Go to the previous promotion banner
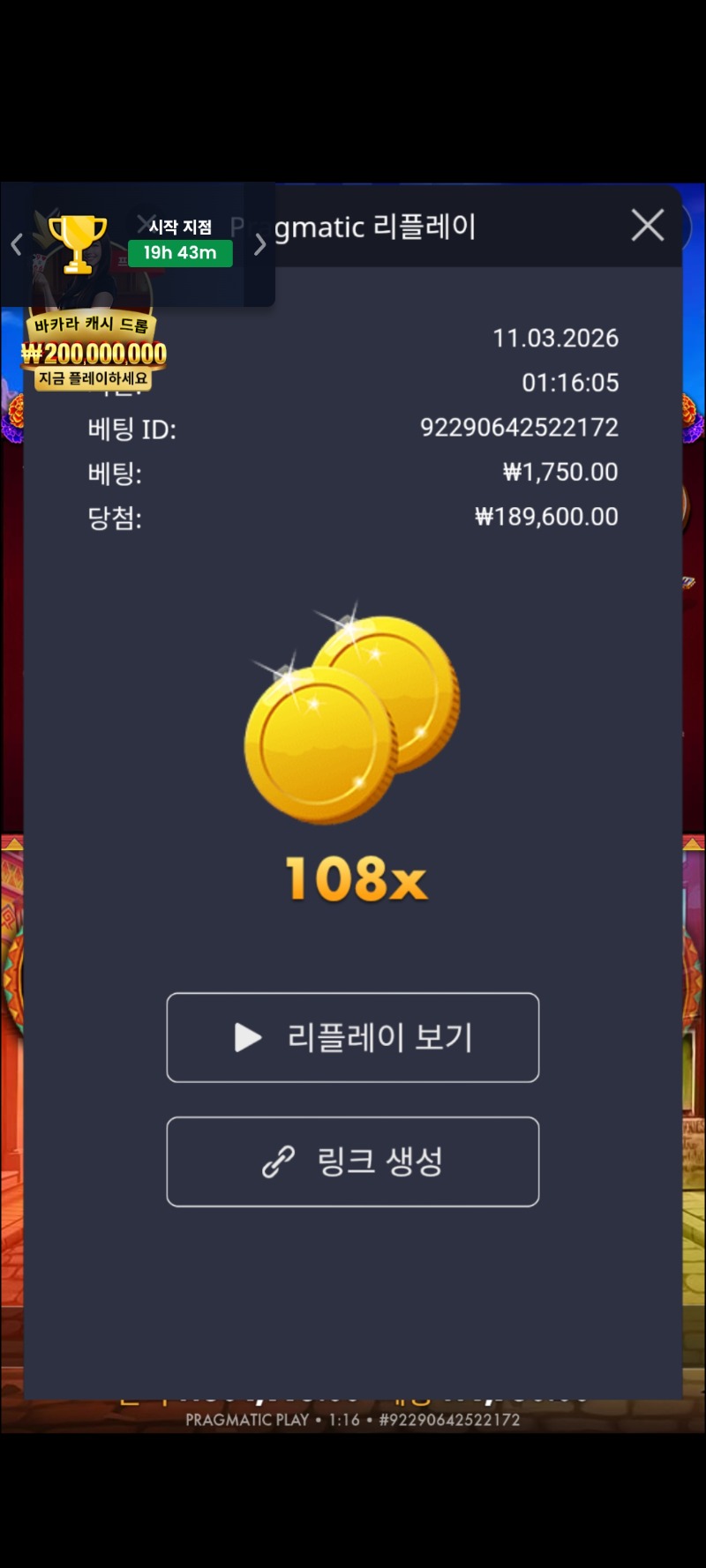The width and height of the screenshot is (706, 1568). pos(16,244)
